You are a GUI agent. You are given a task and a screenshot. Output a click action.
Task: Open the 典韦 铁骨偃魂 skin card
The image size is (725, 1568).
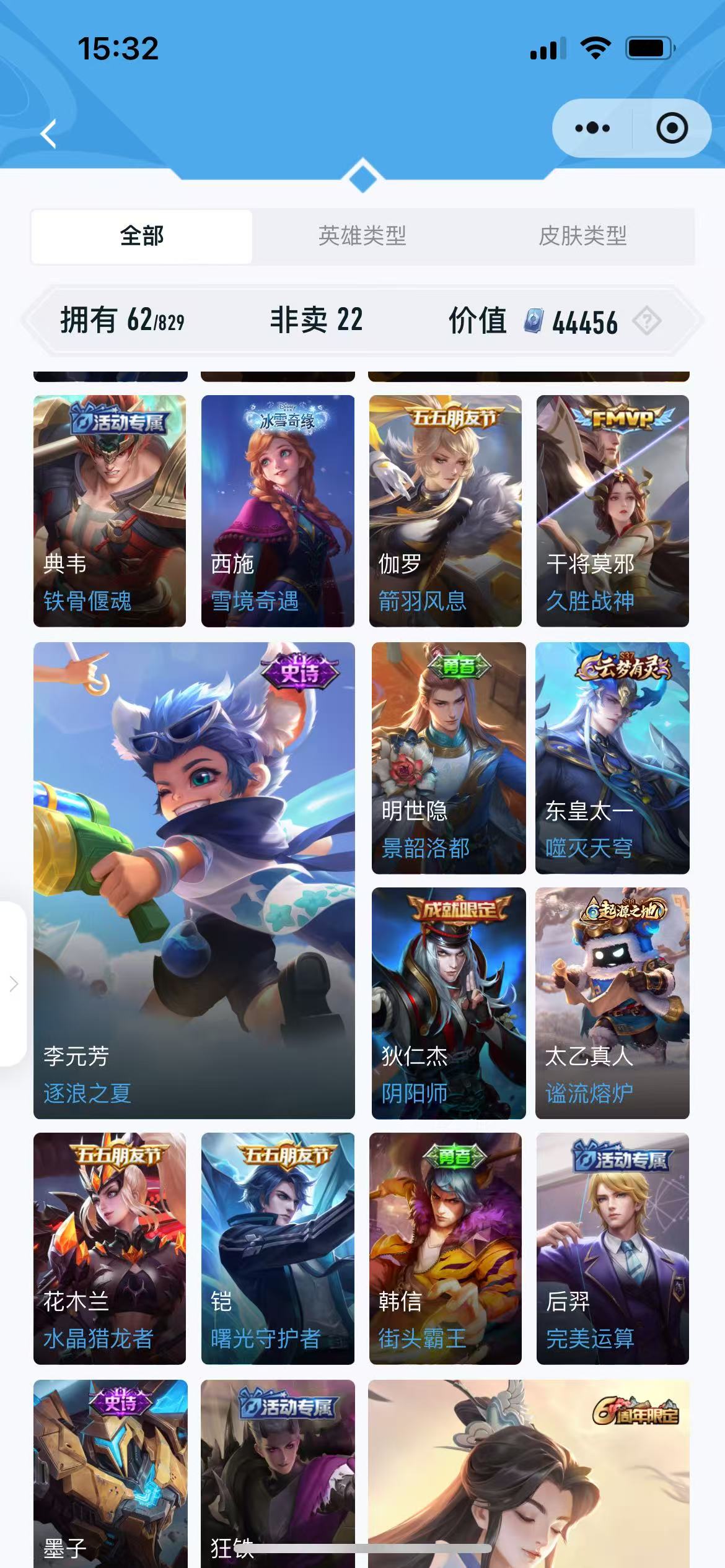pos(110,511)
